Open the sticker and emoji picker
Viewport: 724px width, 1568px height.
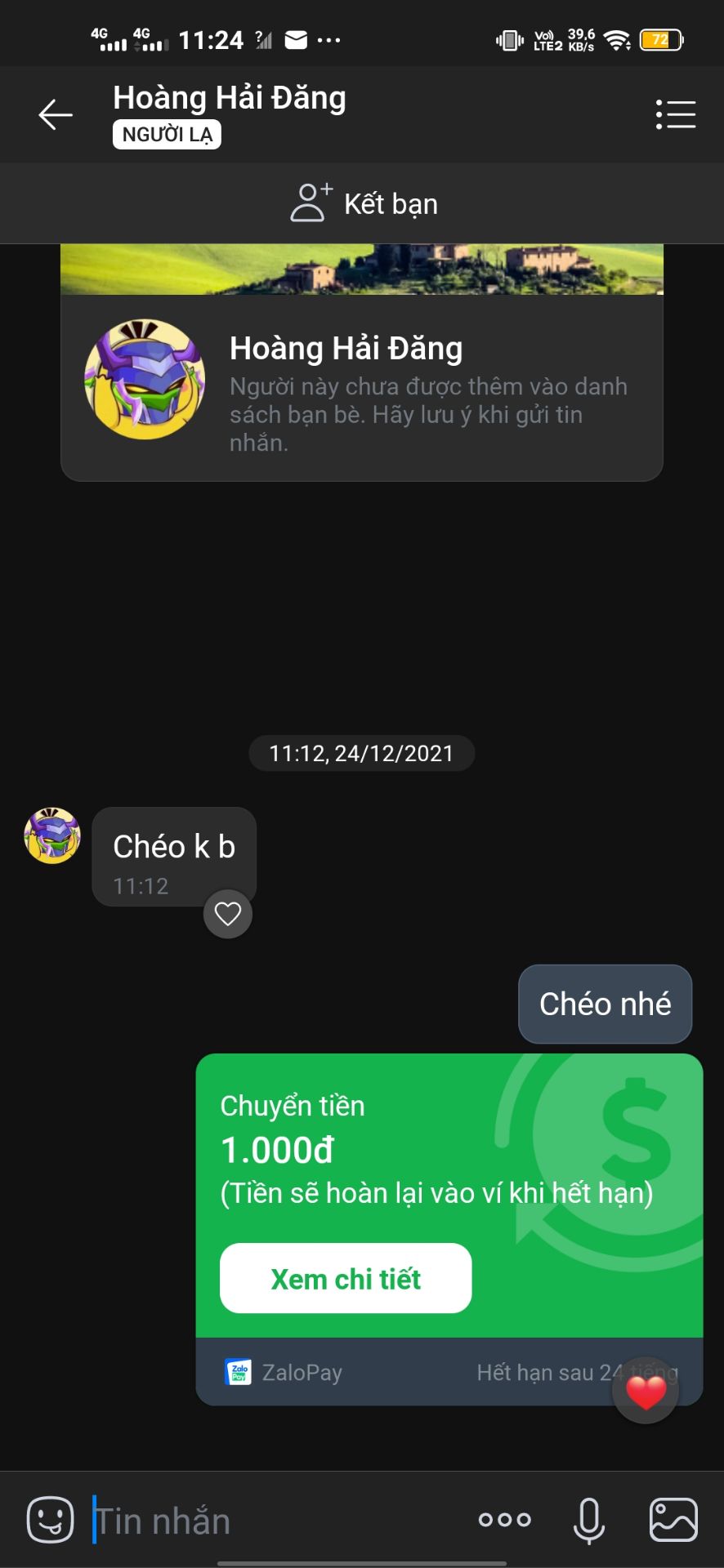point(50,1520)
